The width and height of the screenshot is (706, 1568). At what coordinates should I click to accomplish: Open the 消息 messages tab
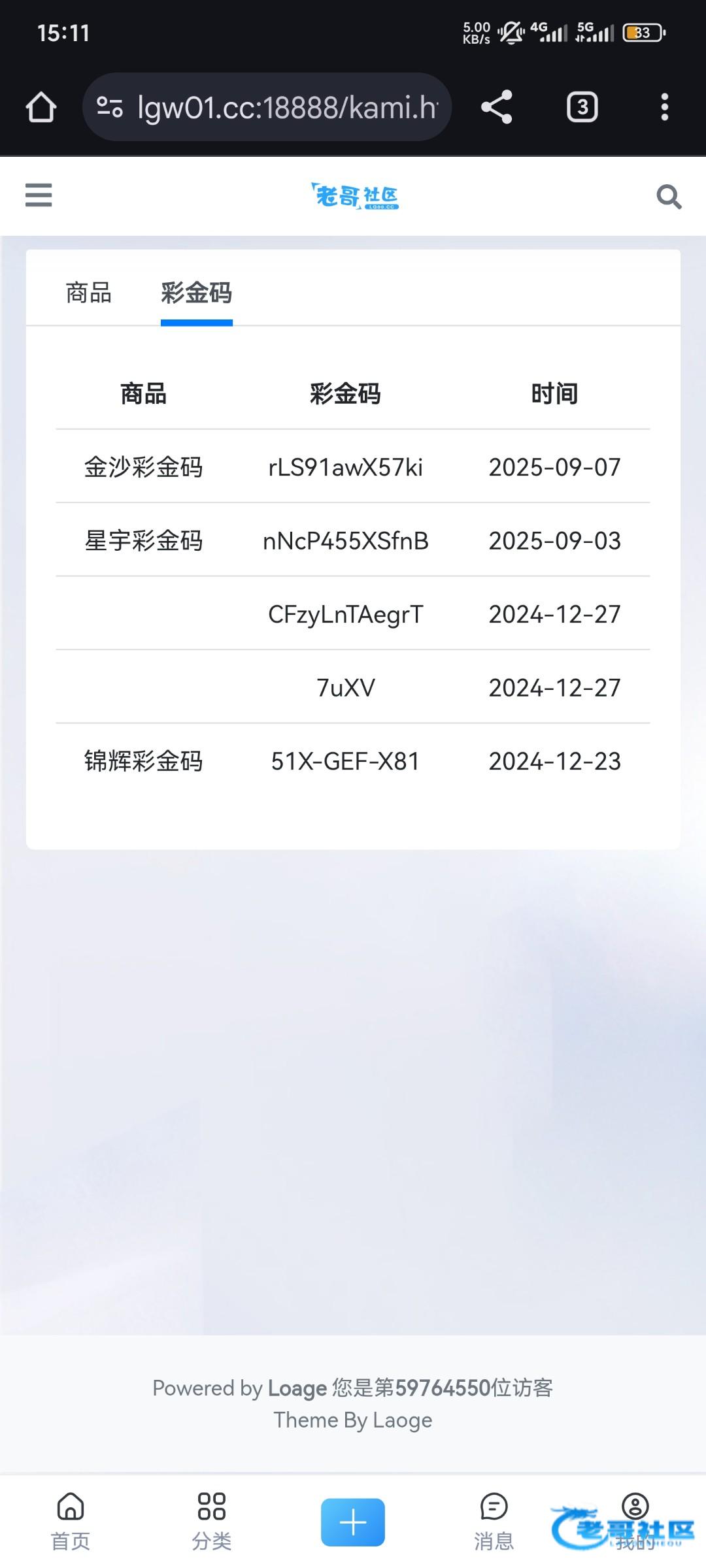pos(494,1522)
